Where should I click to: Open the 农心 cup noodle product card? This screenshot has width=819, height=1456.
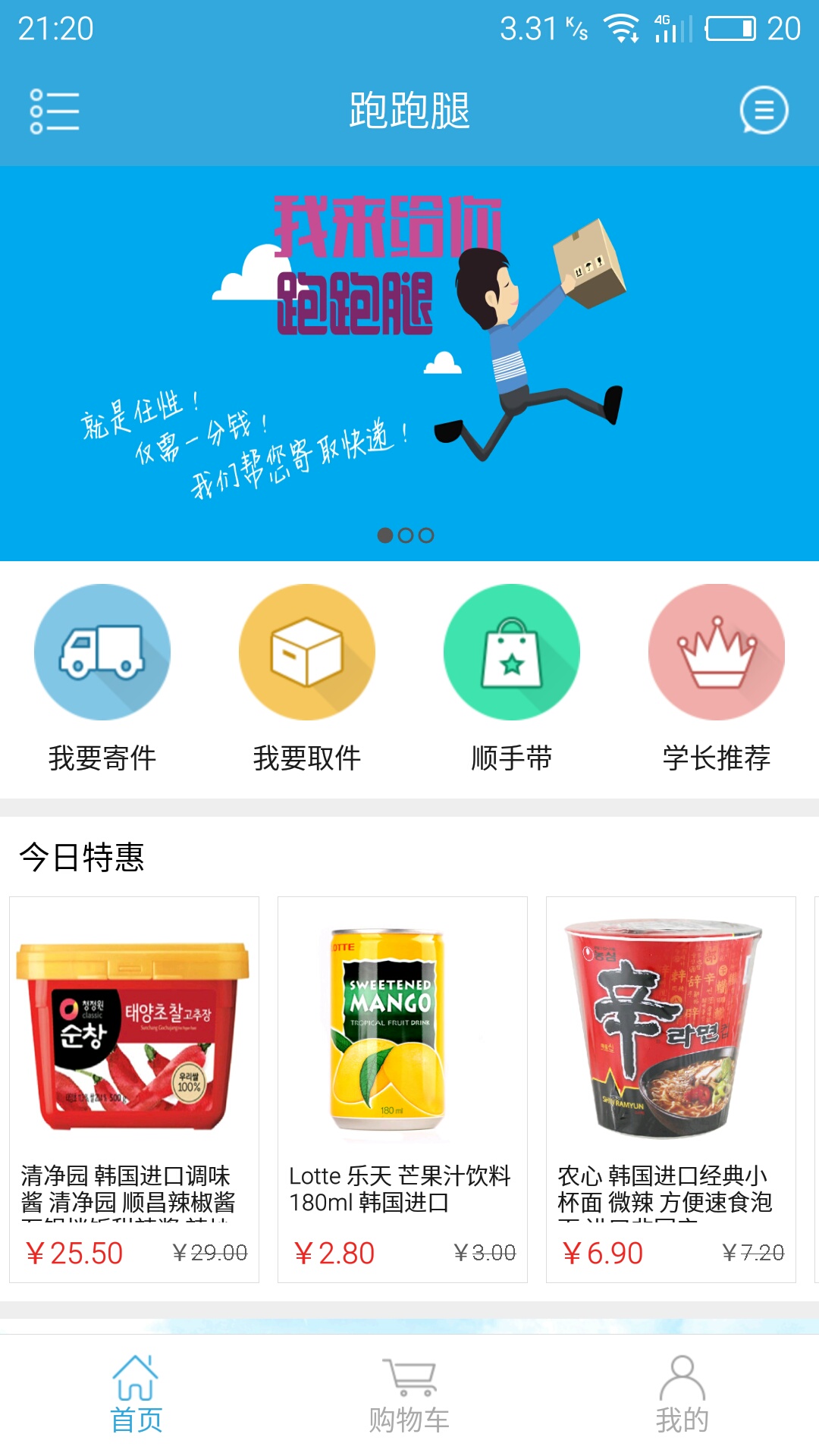(x=671, y=1089)
